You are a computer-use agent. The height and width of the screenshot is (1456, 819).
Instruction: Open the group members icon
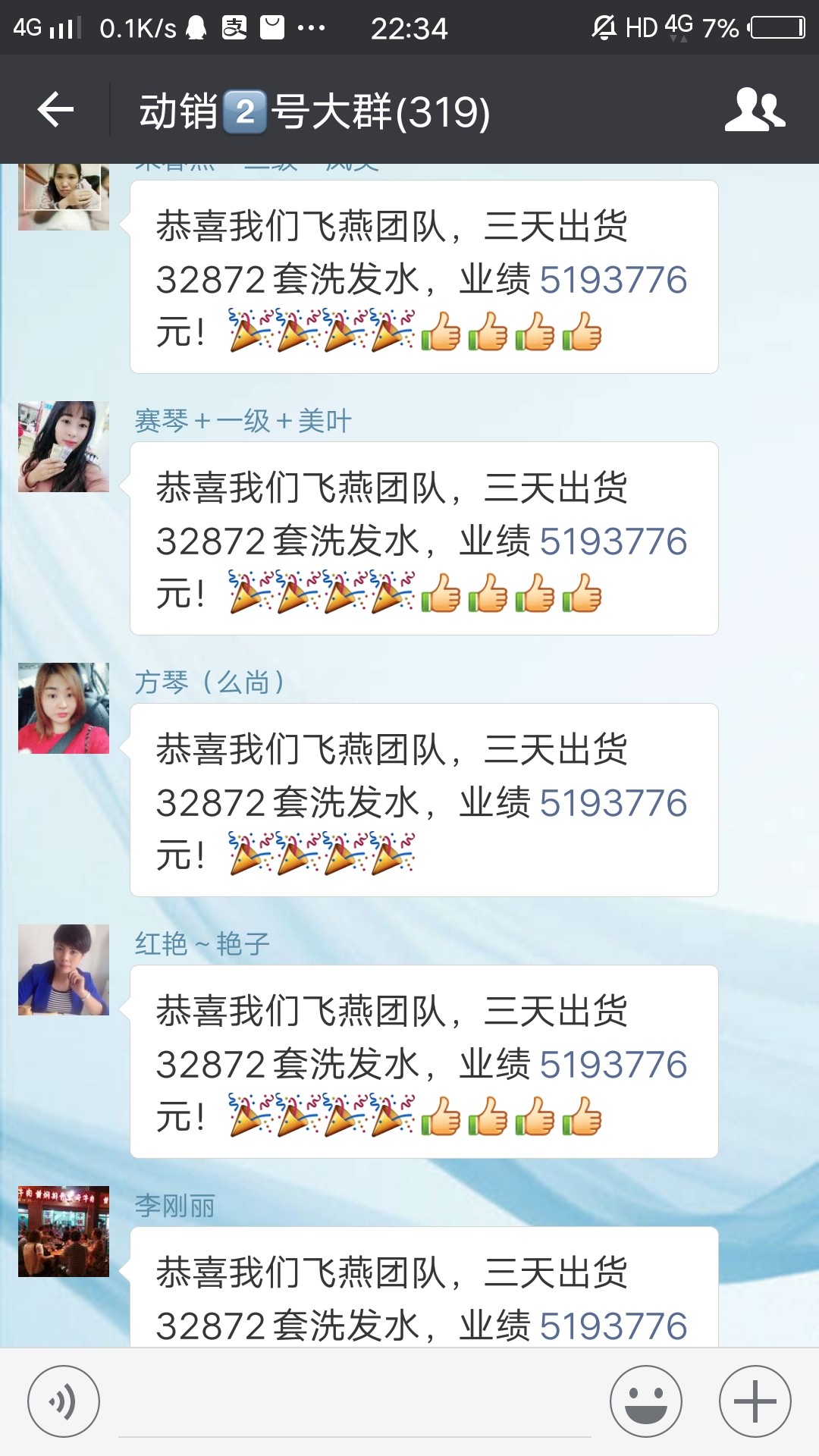coord(755,111)
